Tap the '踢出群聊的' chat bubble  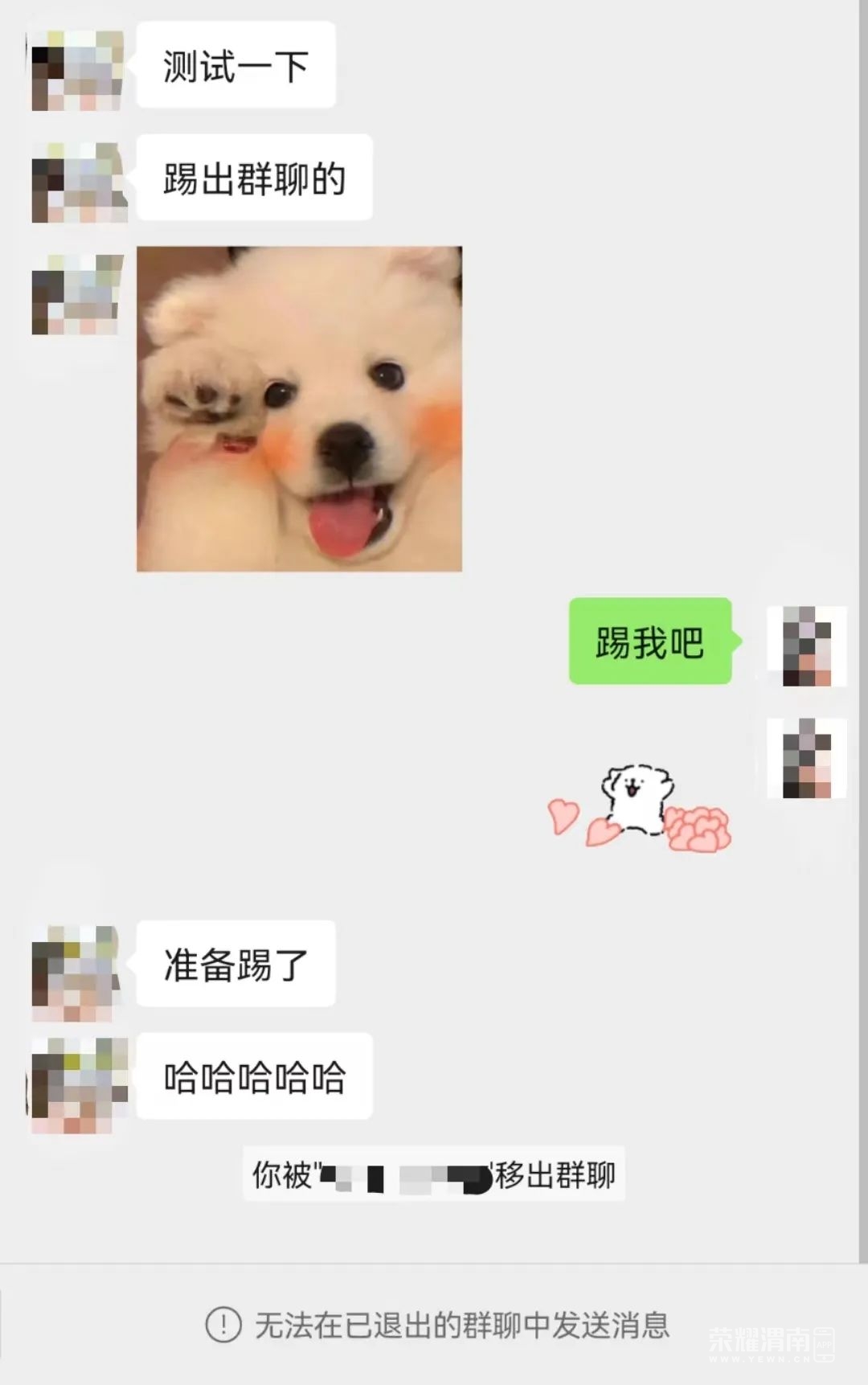pos(253,178)
